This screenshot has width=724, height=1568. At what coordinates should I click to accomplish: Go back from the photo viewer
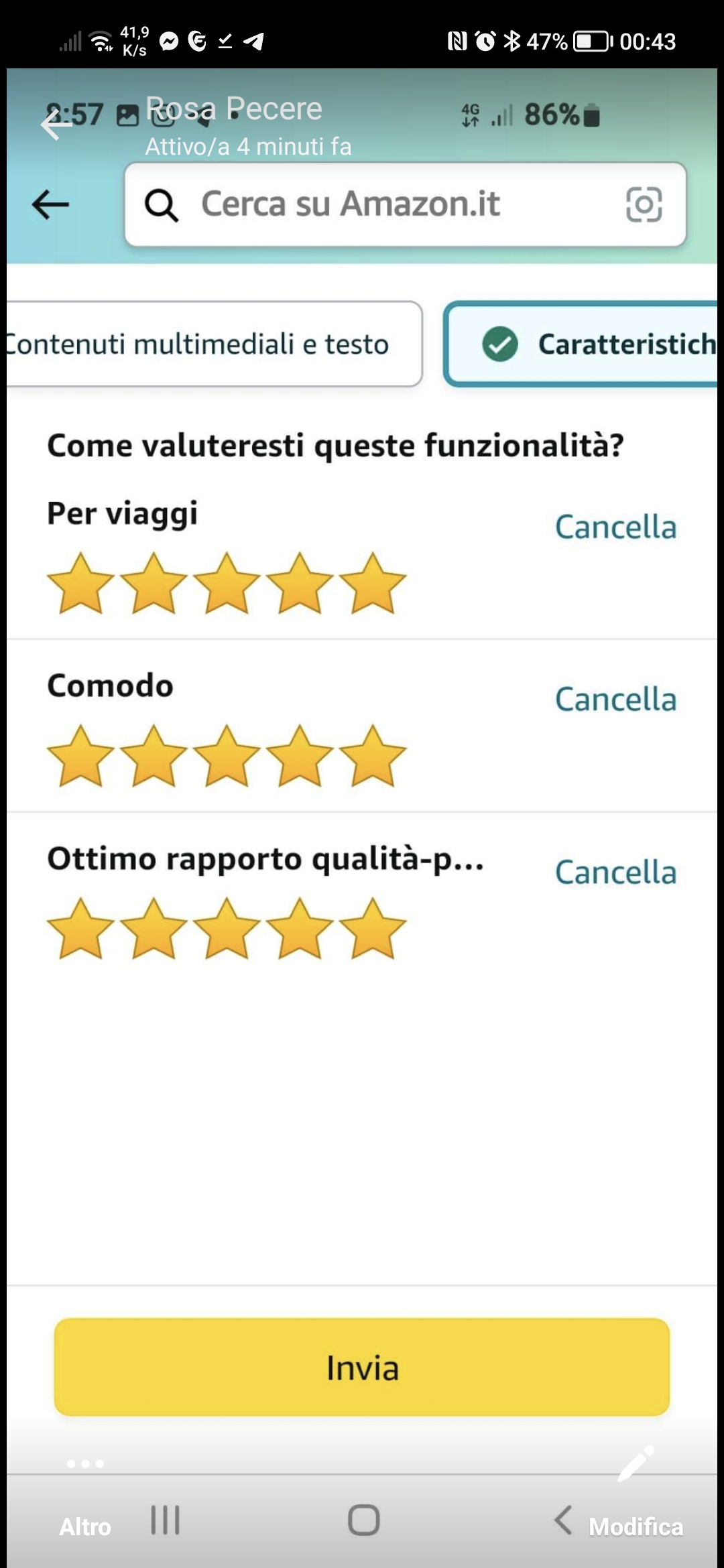56,125
